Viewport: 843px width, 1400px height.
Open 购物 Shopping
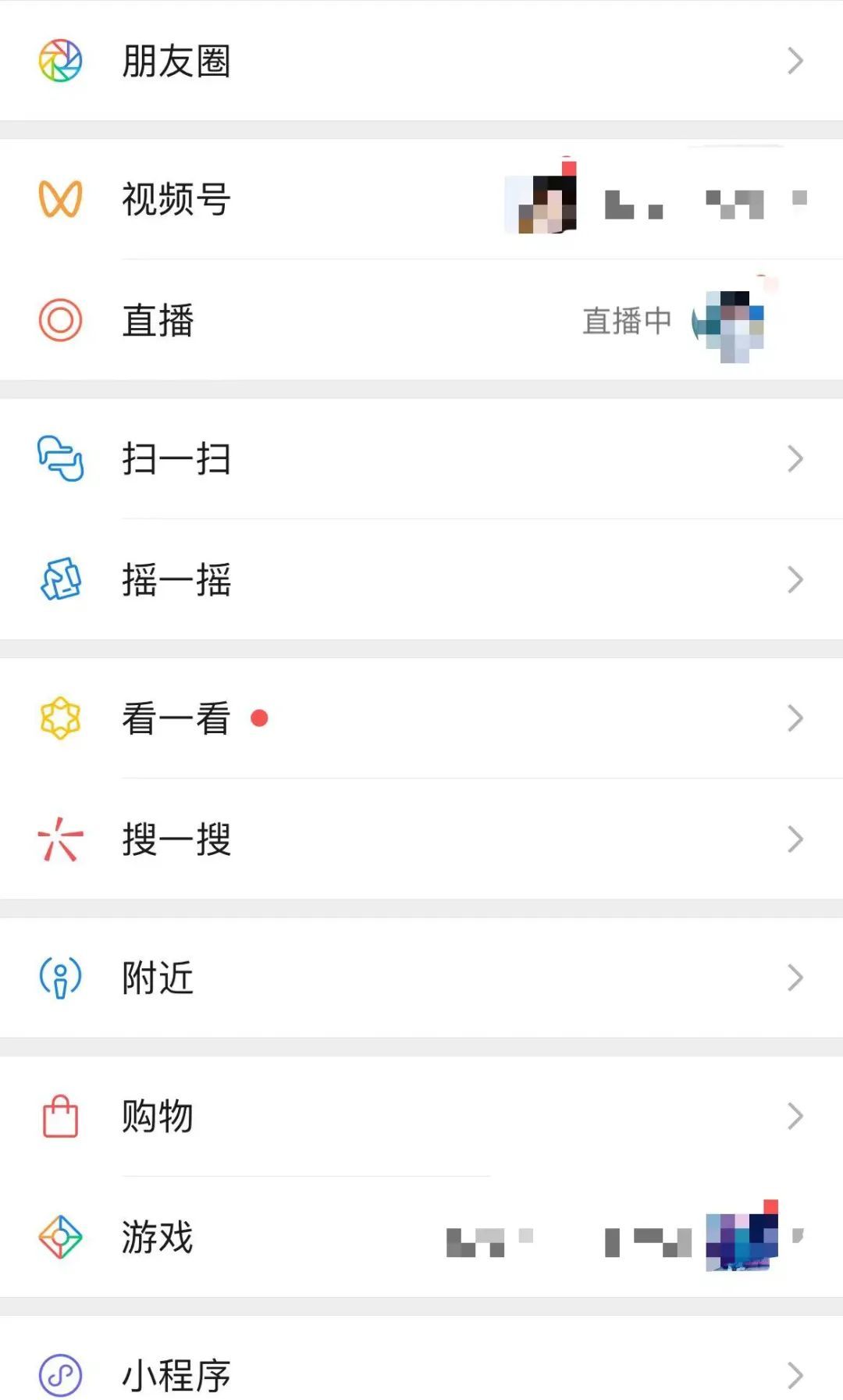point(158,1116)
